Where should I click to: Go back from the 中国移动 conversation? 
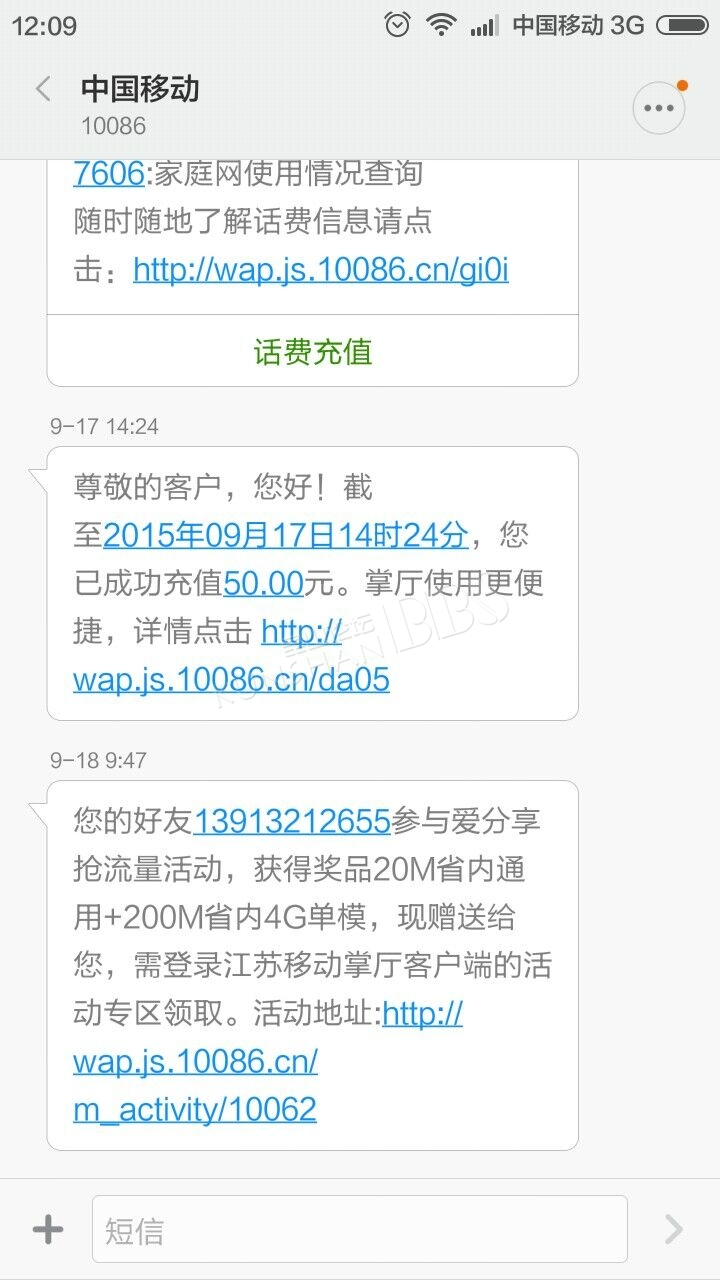tap(43, 90)
